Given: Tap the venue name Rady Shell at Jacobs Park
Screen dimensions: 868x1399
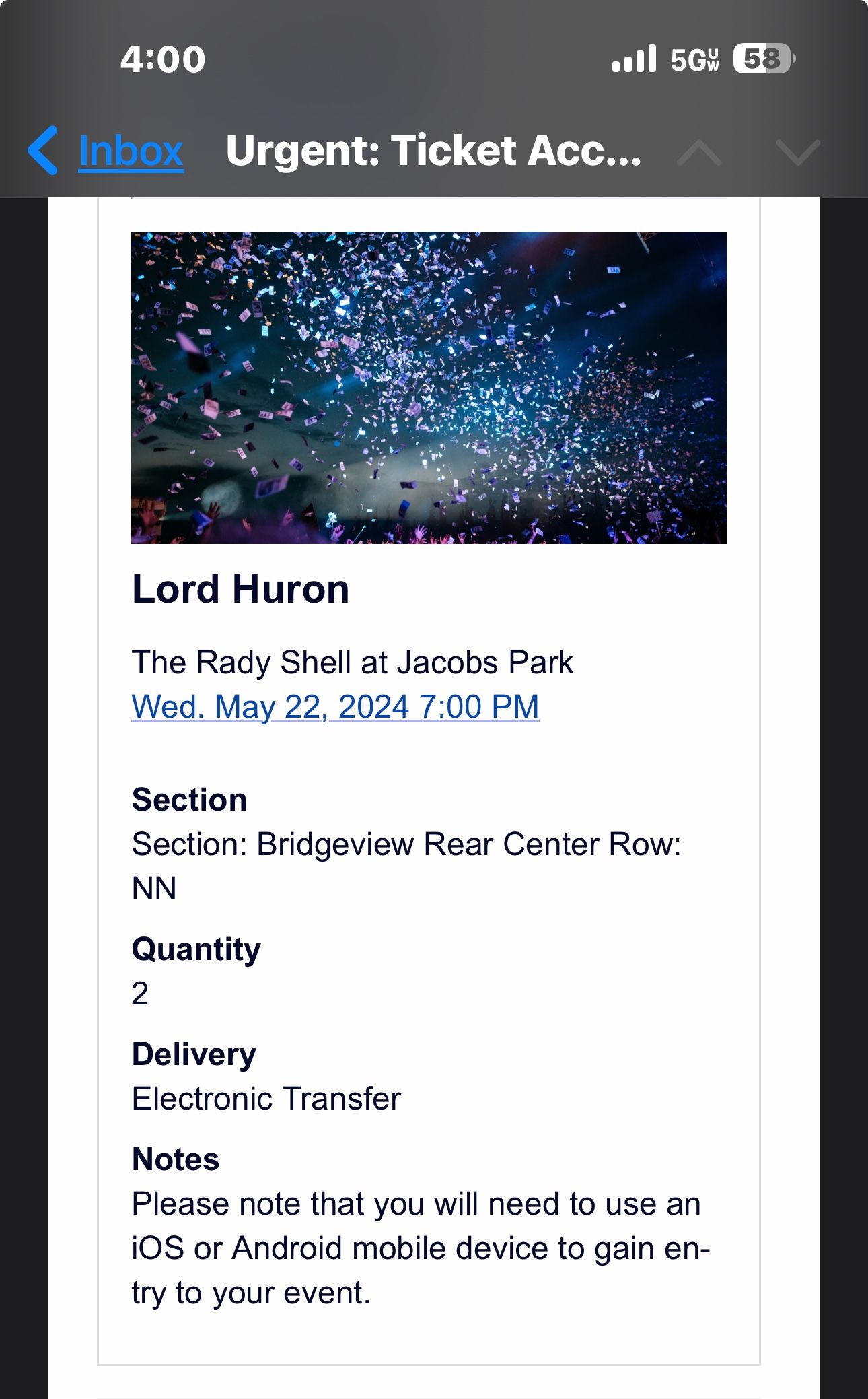Looking at the screenshot, I should click(353, 661).
